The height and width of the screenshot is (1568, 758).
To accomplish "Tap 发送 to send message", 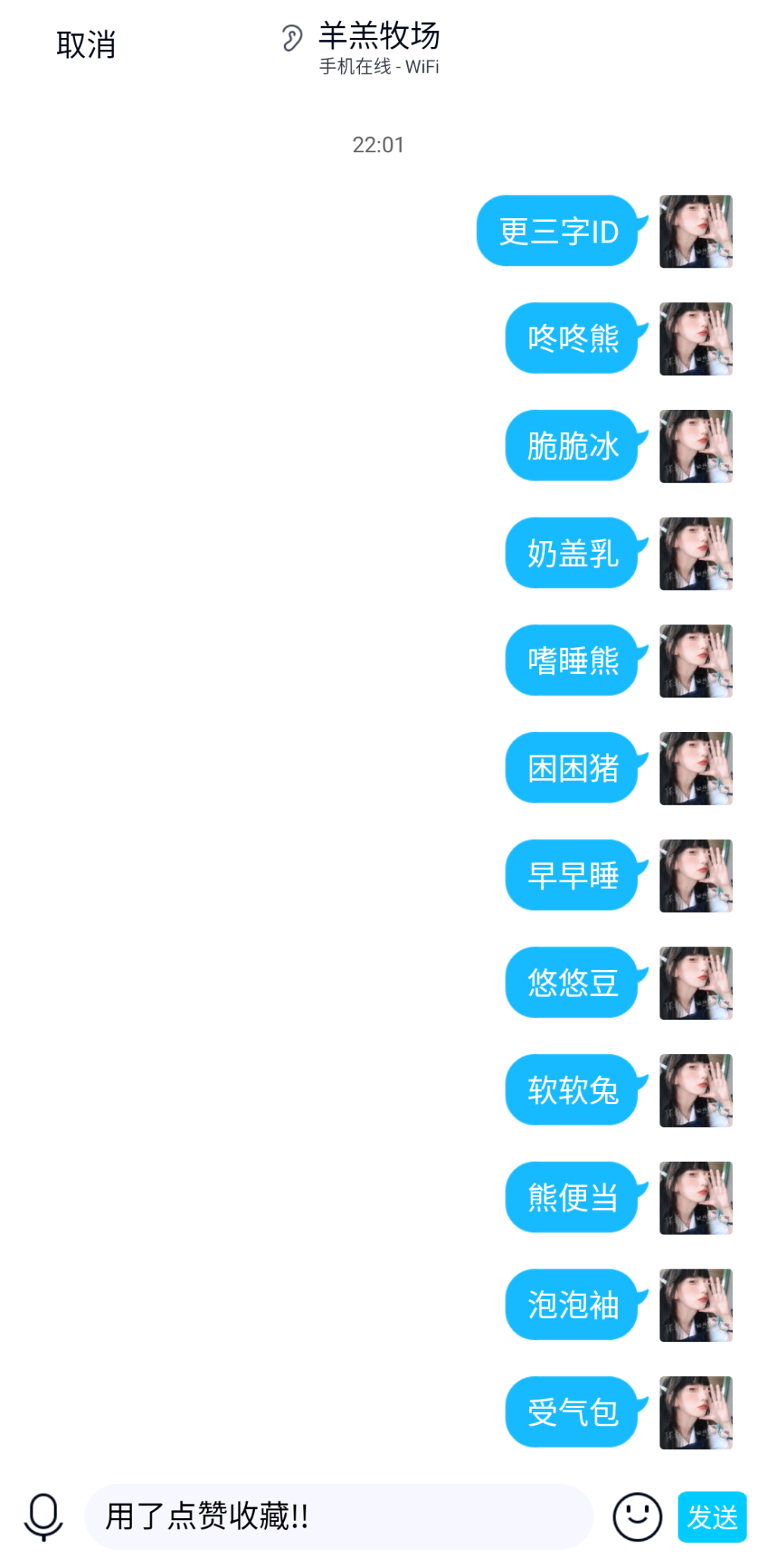I will [712, 1516].
